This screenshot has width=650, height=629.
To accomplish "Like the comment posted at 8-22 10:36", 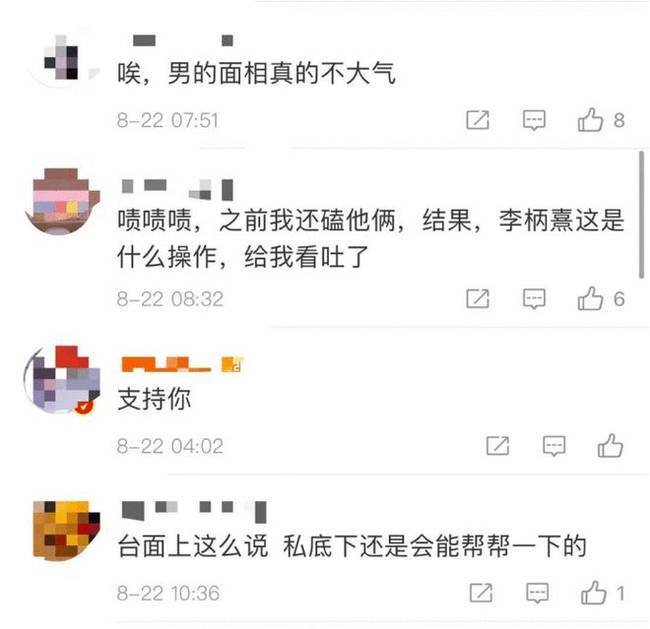I will pos(592,593).
